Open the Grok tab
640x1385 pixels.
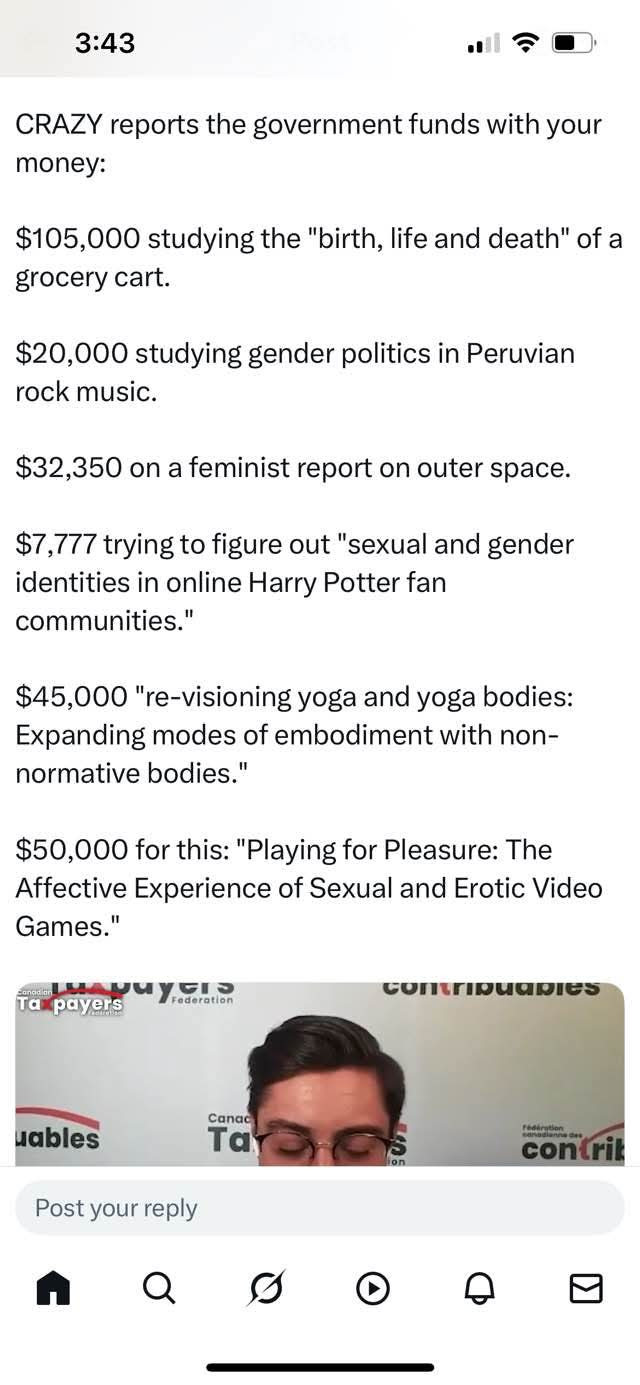click(266, 1289)
